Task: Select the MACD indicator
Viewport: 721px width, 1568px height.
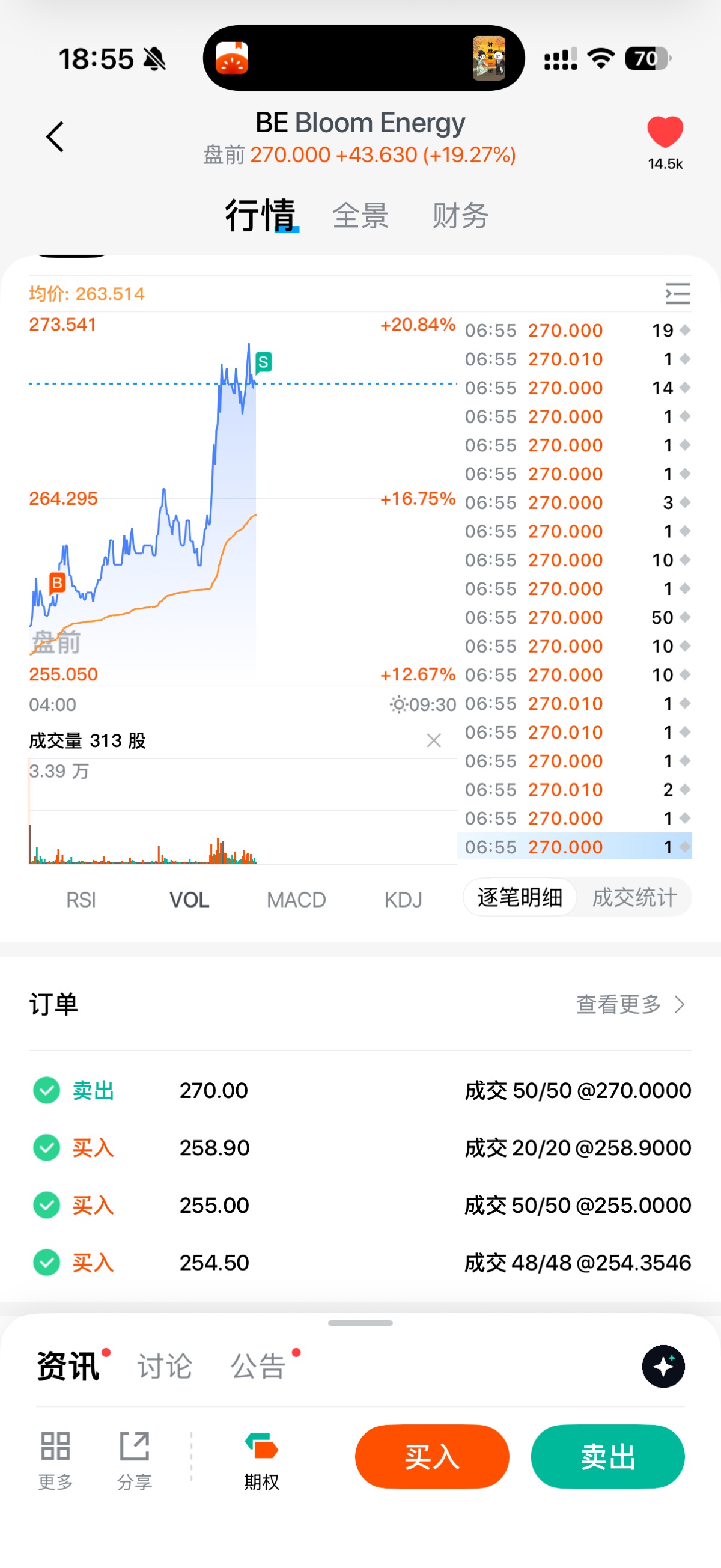Action: click(x=296, y=899)
